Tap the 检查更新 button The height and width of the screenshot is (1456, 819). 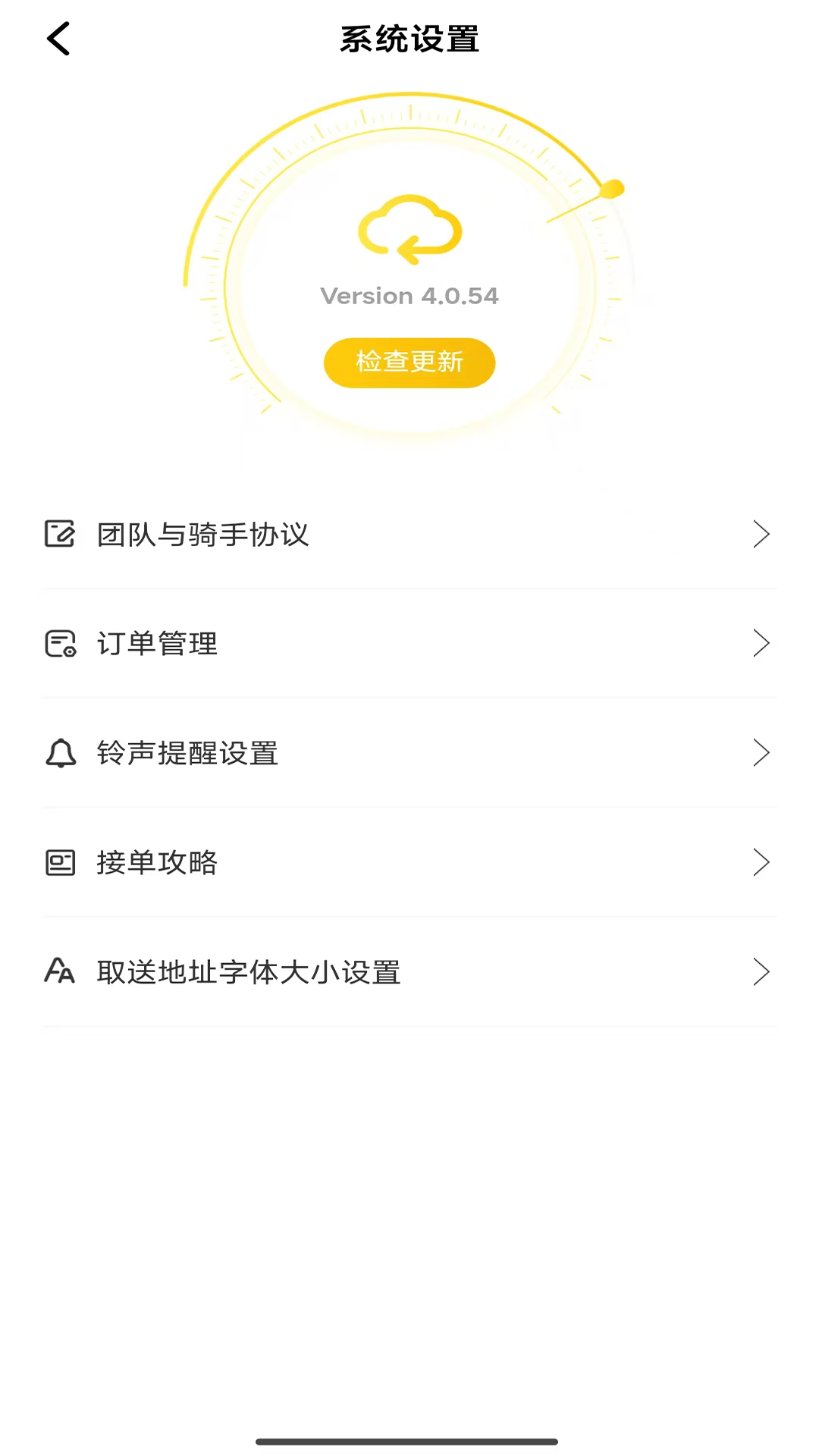[409, 362]
